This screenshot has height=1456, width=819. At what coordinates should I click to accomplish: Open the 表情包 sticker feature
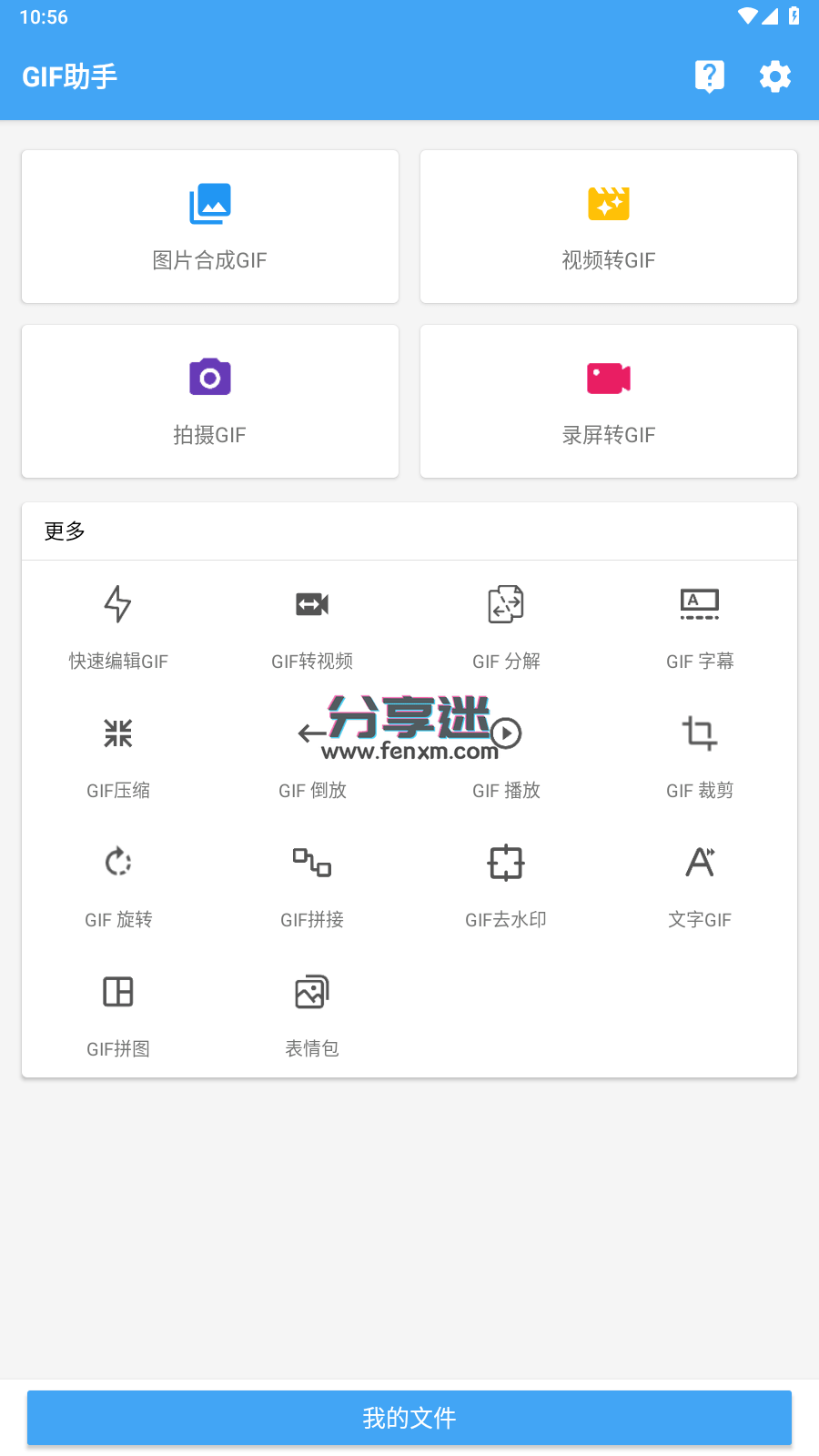click(311, 1013)
